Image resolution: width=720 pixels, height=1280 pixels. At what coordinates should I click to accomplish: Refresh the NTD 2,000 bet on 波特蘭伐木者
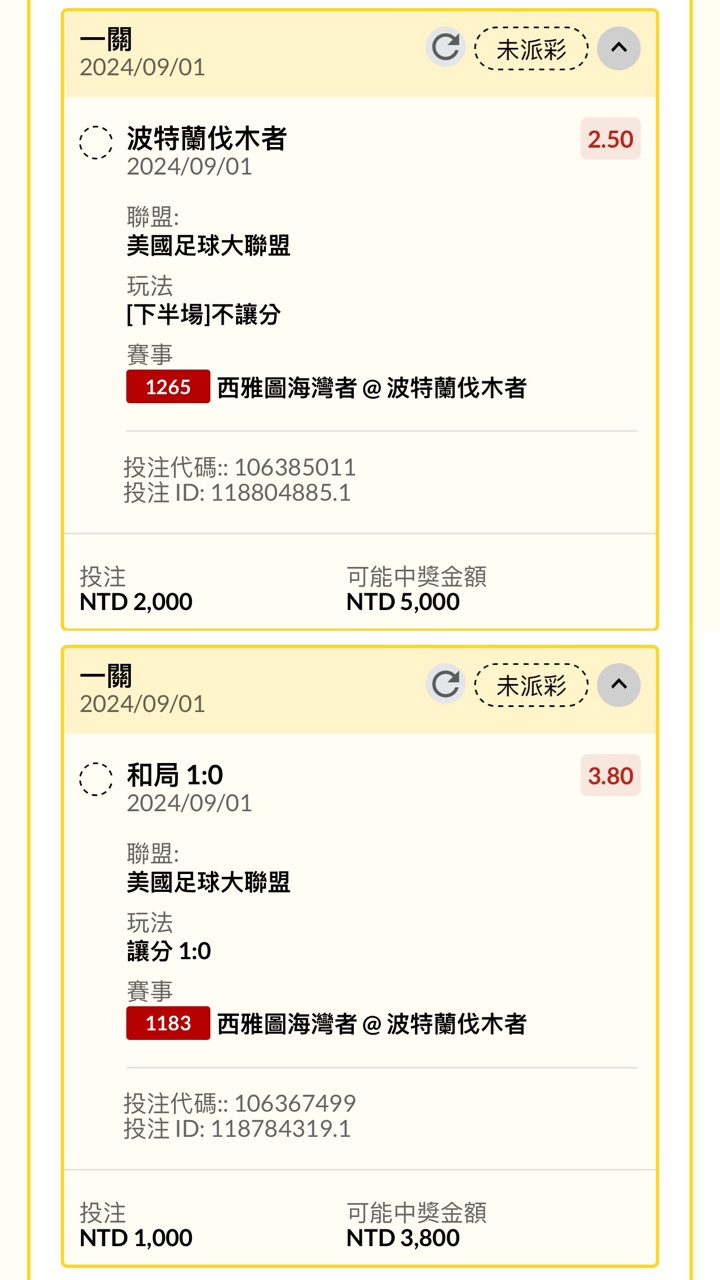tap(446, 48)
